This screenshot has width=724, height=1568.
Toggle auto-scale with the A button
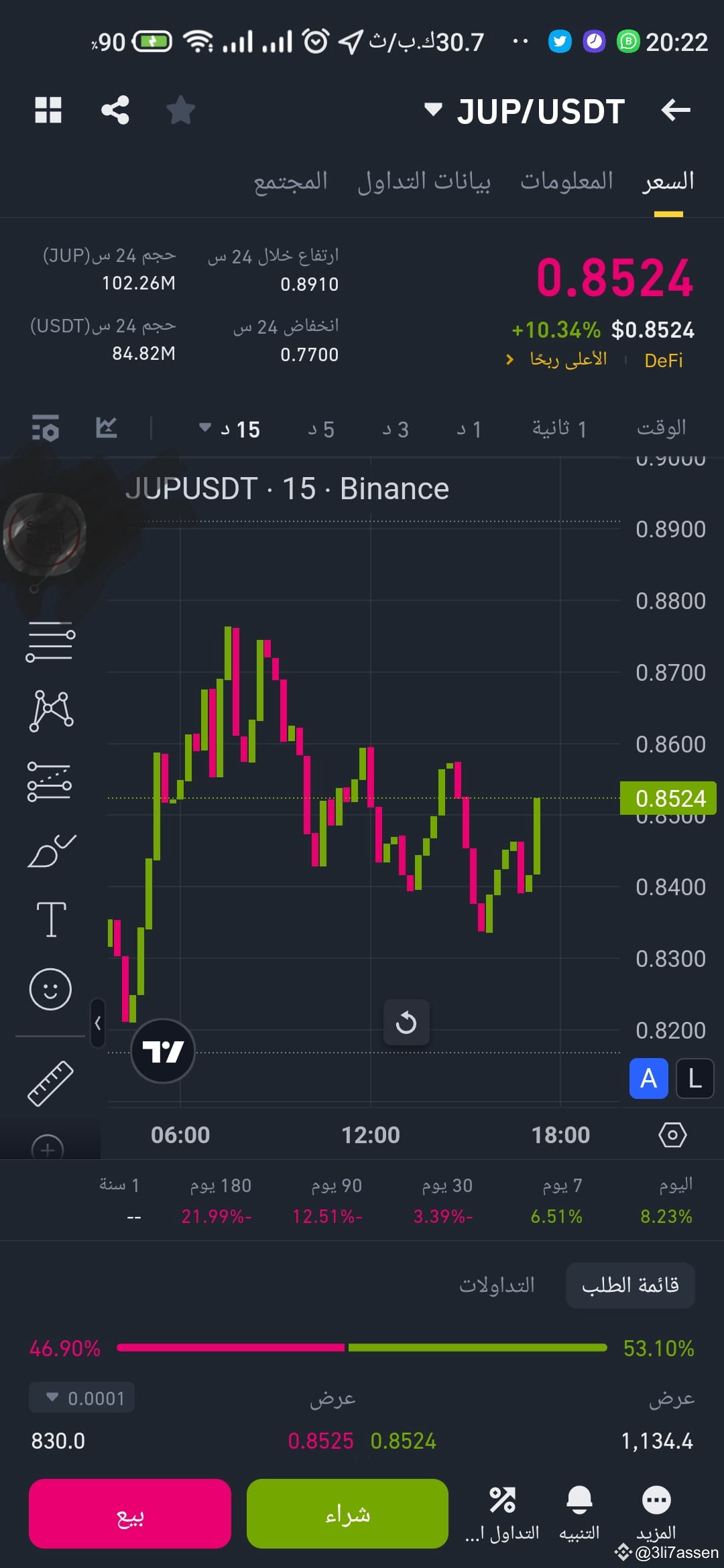648,1079
